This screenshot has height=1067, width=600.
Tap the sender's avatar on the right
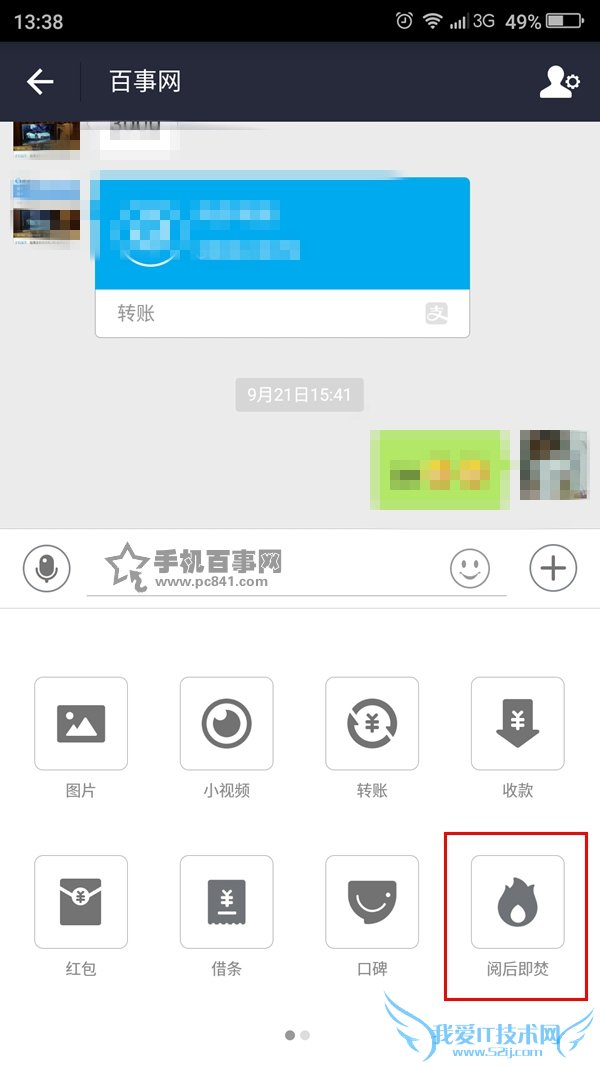pos(554,465)
